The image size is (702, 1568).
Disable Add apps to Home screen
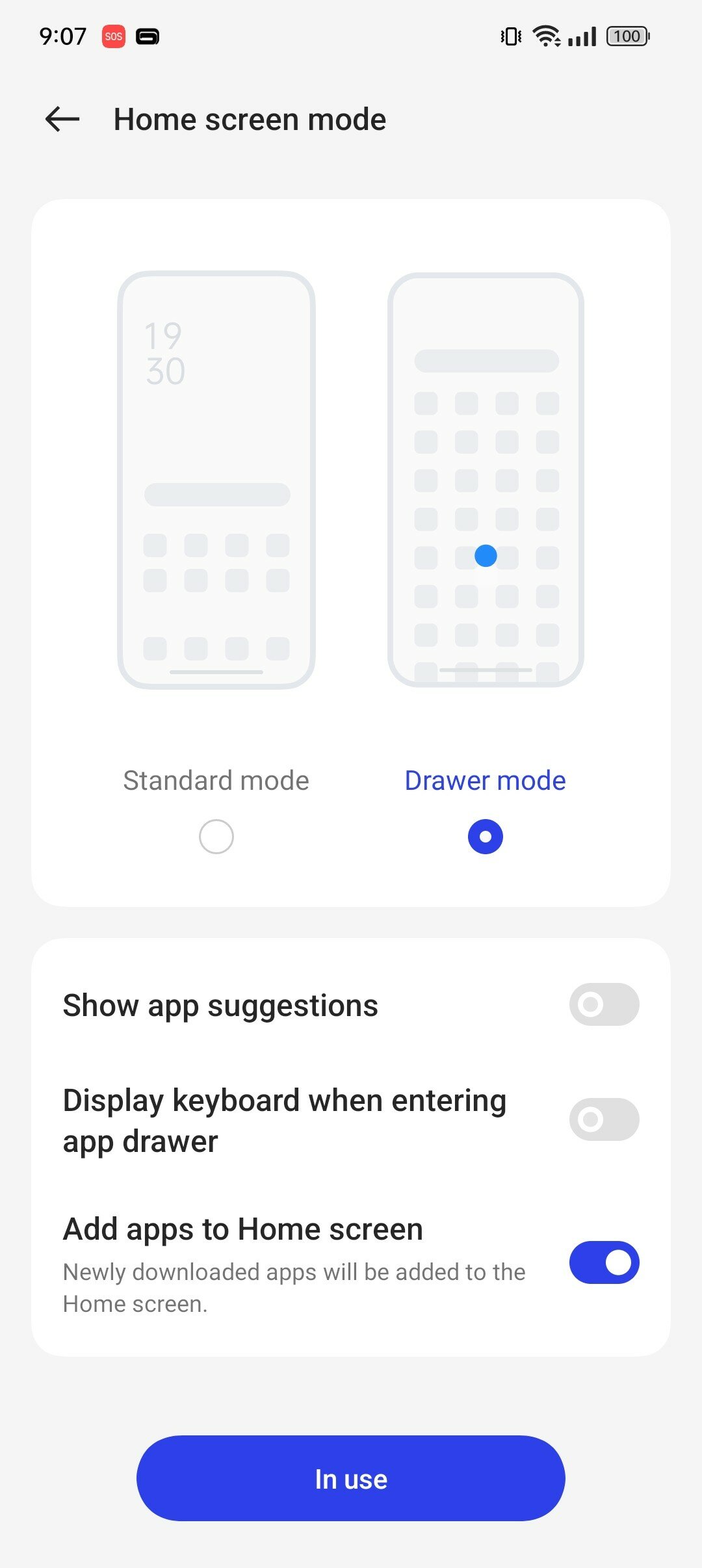(x=604, y=1262)
